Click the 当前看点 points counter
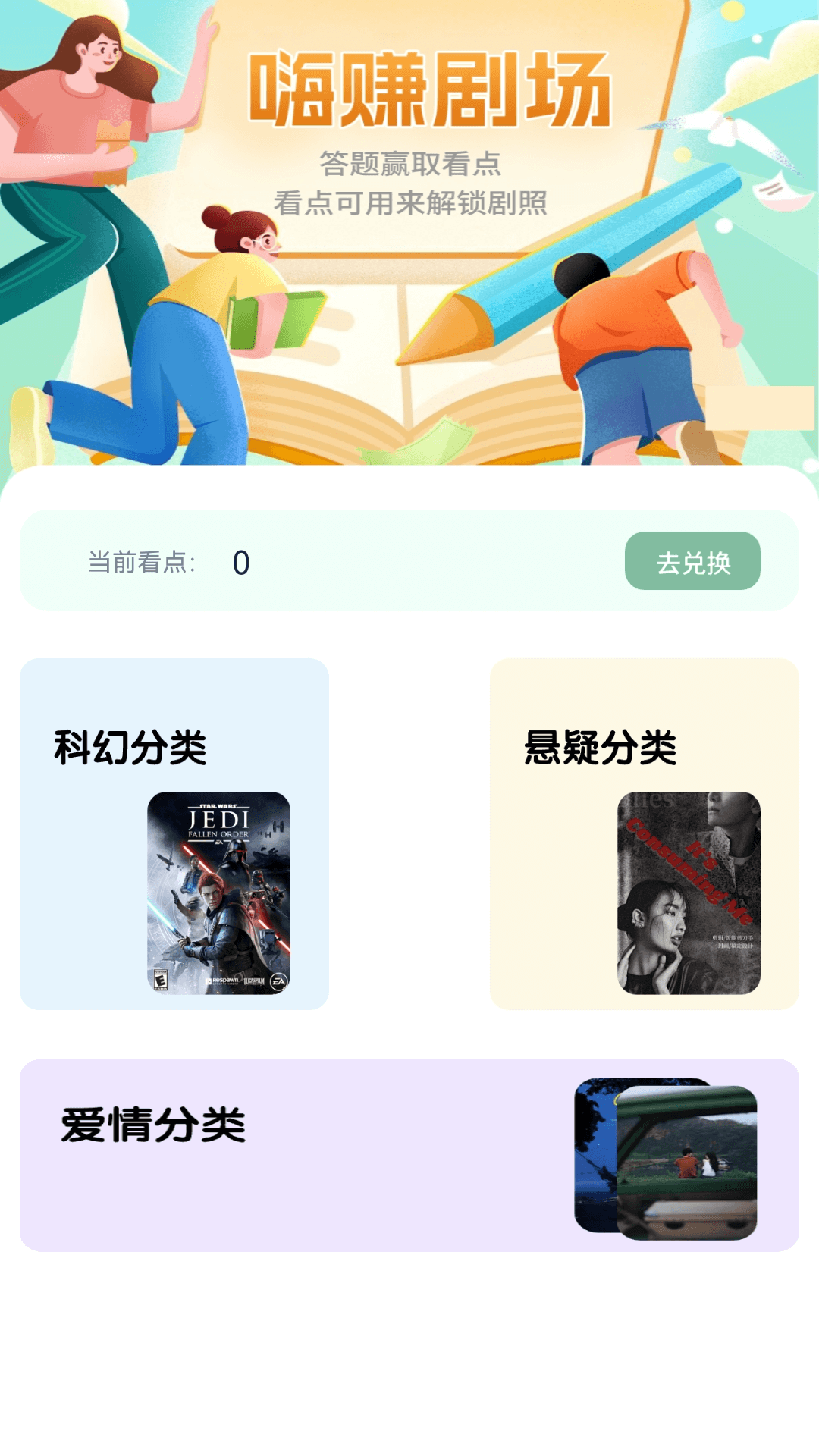The image size is (819, 1456). click(143, 562)
